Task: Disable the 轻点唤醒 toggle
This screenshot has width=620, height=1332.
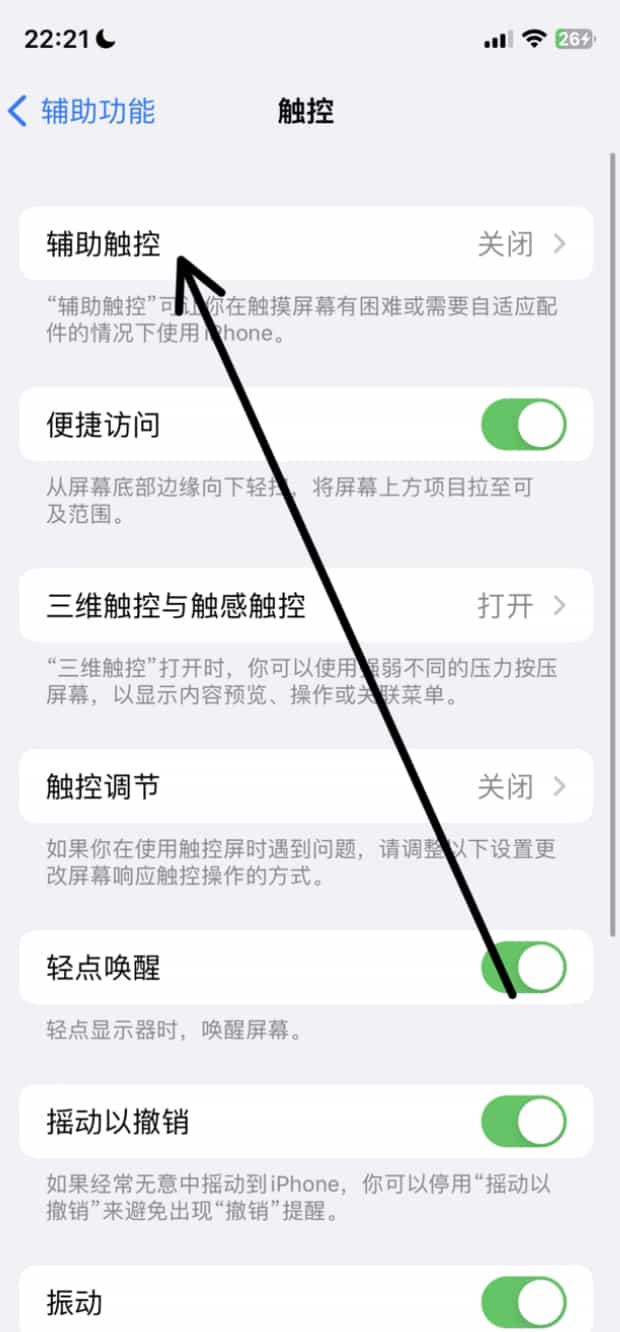Action: [x=523, y=968]
